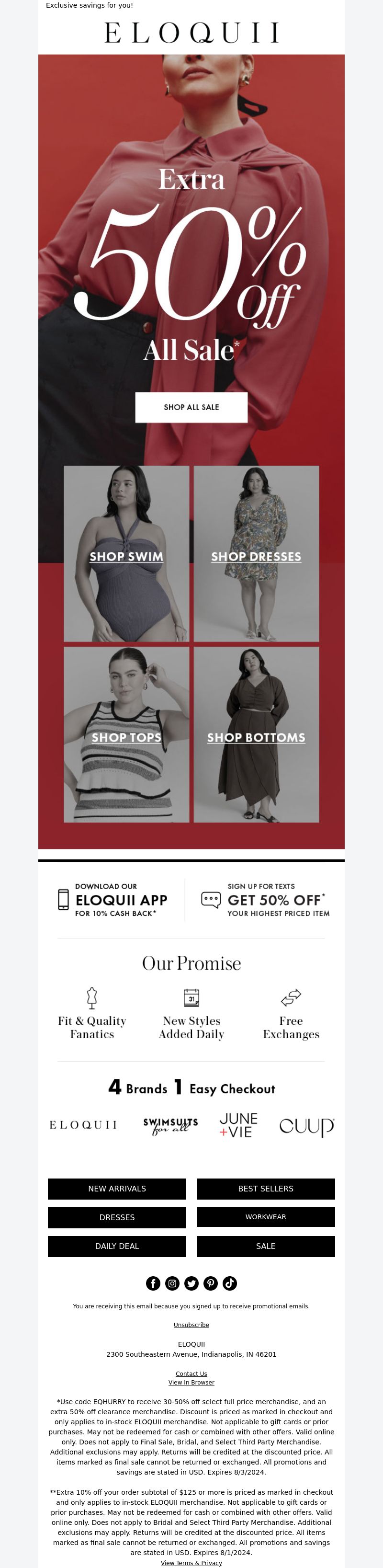Select the Shop Tops tile

tap(126, 735)
